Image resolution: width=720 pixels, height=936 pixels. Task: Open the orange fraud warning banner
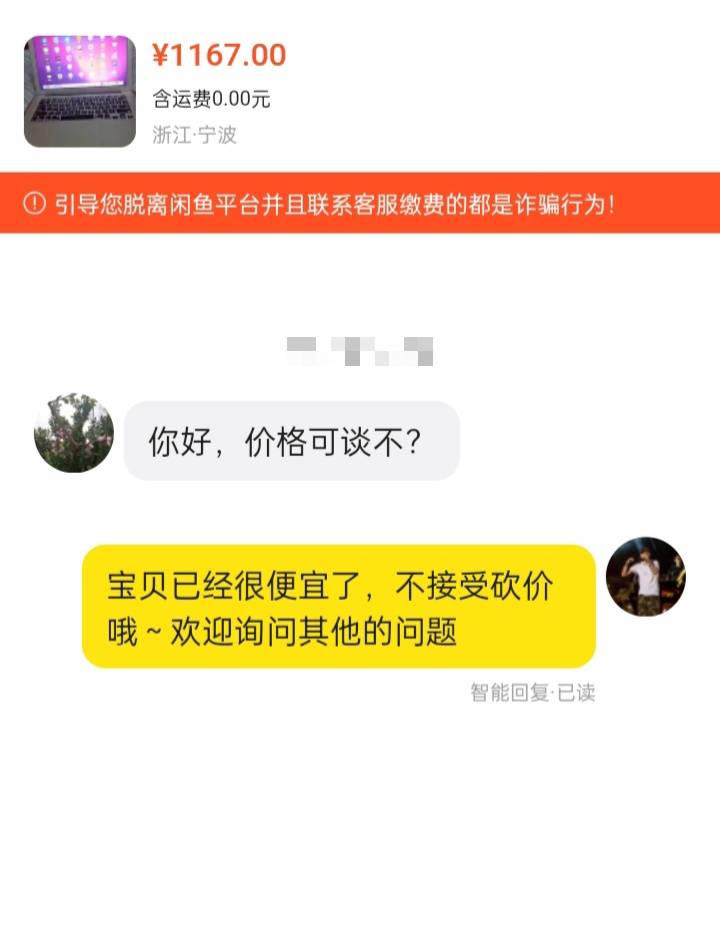tap(360, 204)
